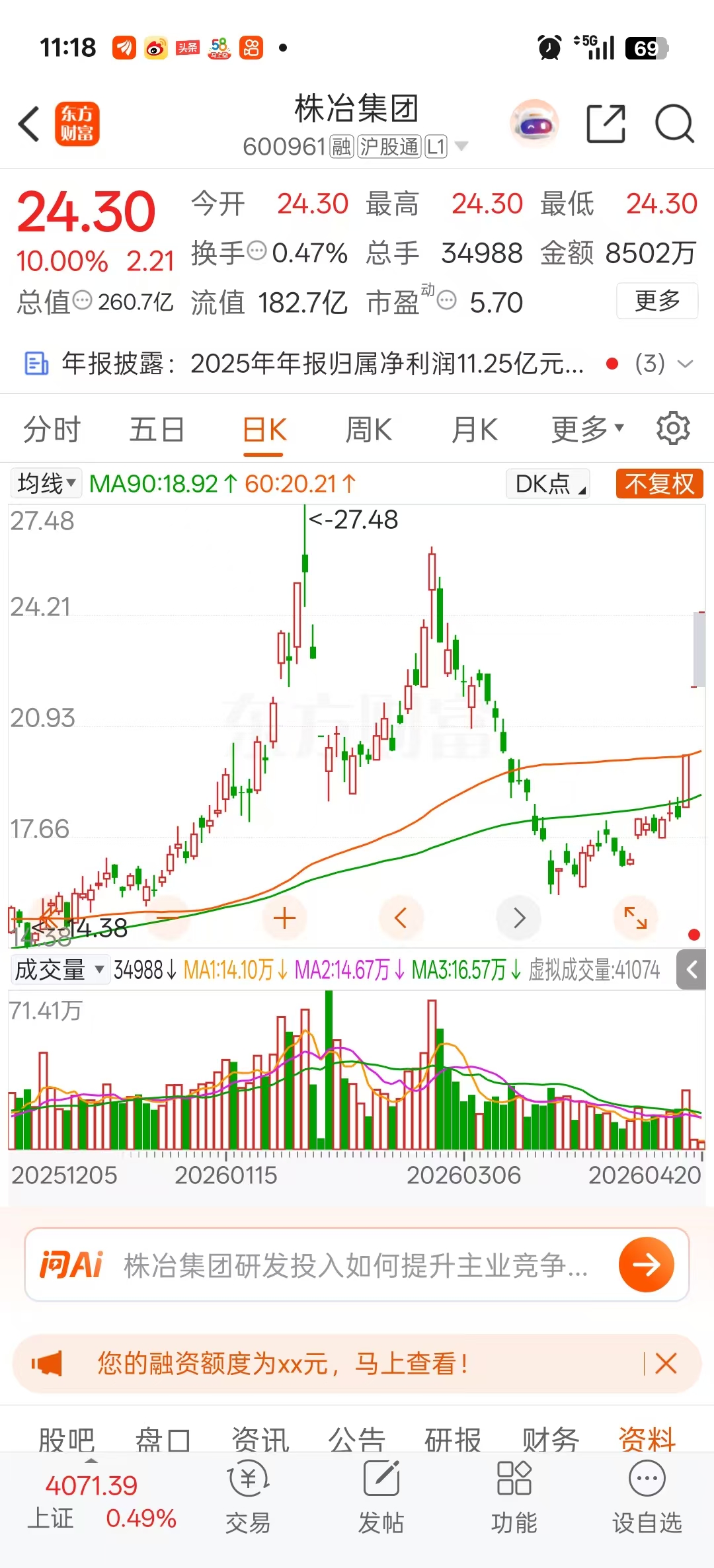Viewport: 714px width, 1568px height.
Task: Switch to the 五日 chart tab
Action: (157, 430)
